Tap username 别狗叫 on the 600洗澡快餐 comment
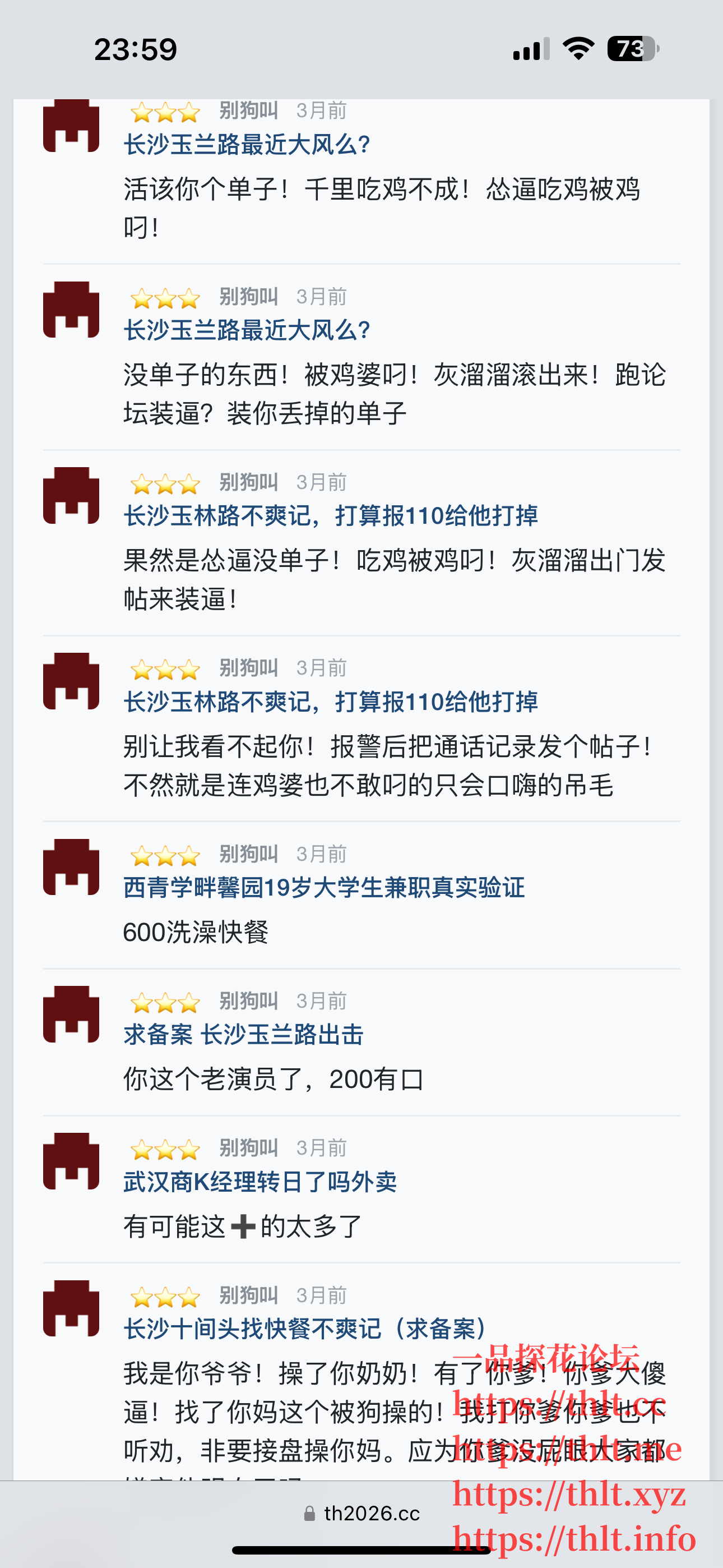Image resolution: width=723 pixels, height=1568 pixels. [248, 854]
